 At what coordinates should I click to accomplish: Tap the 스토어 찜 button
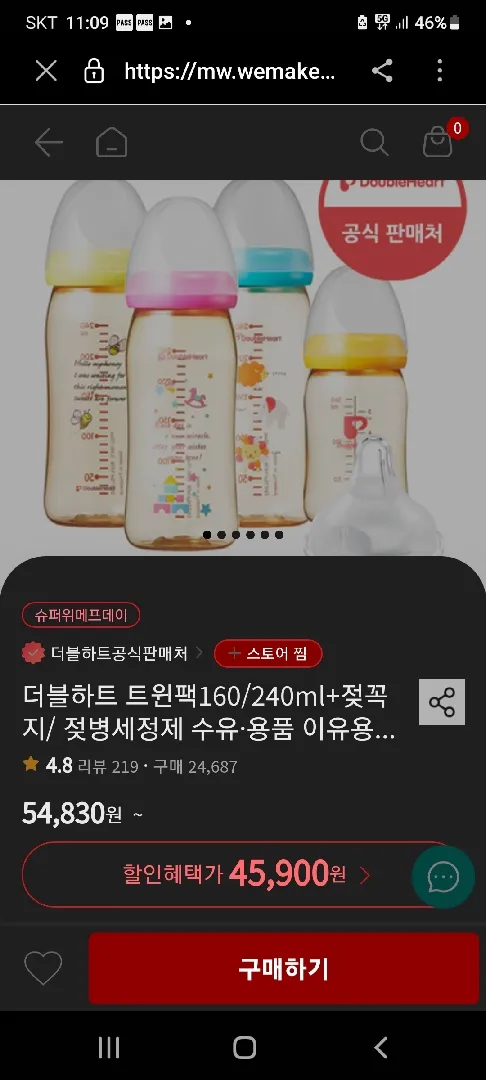click(268, 654)
